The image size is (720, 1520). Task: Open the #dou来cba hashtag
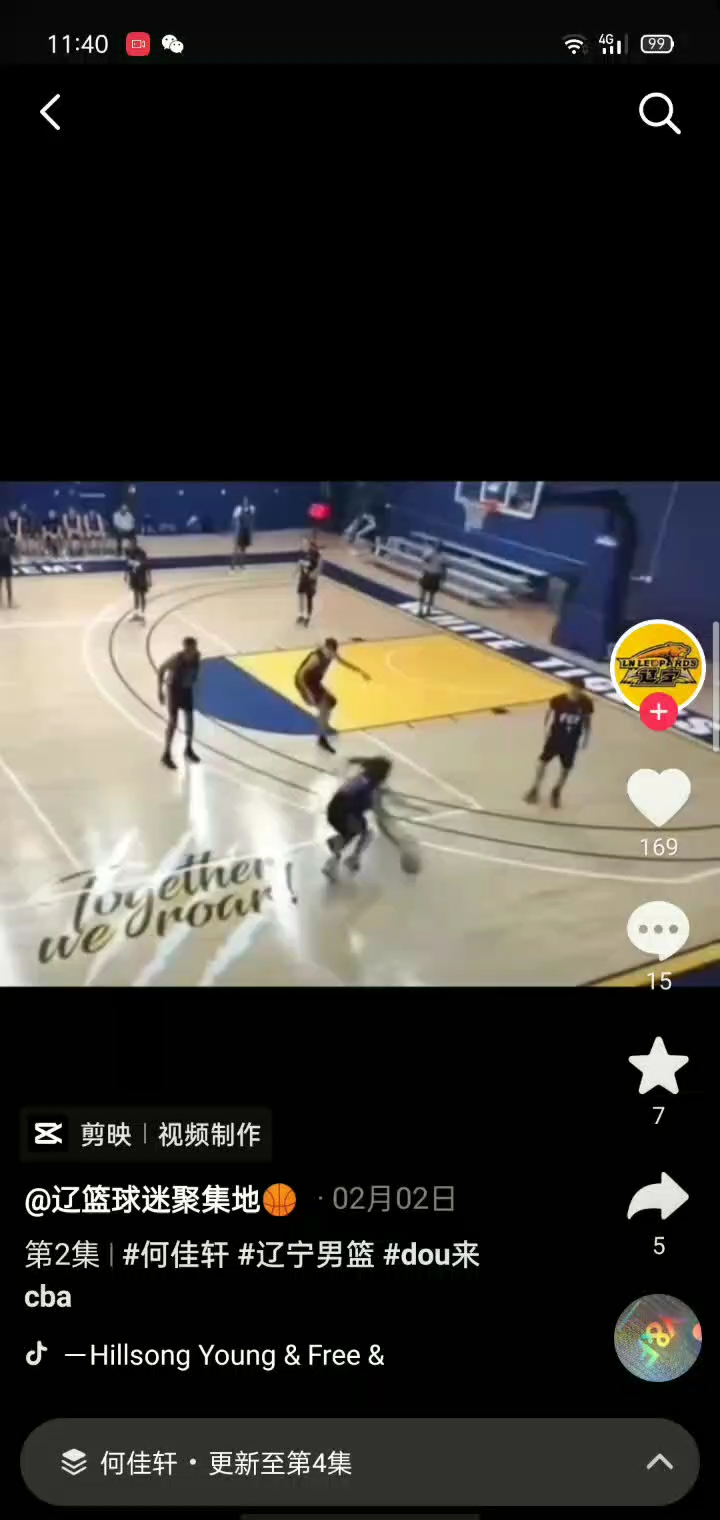[x=431, y=1254]
